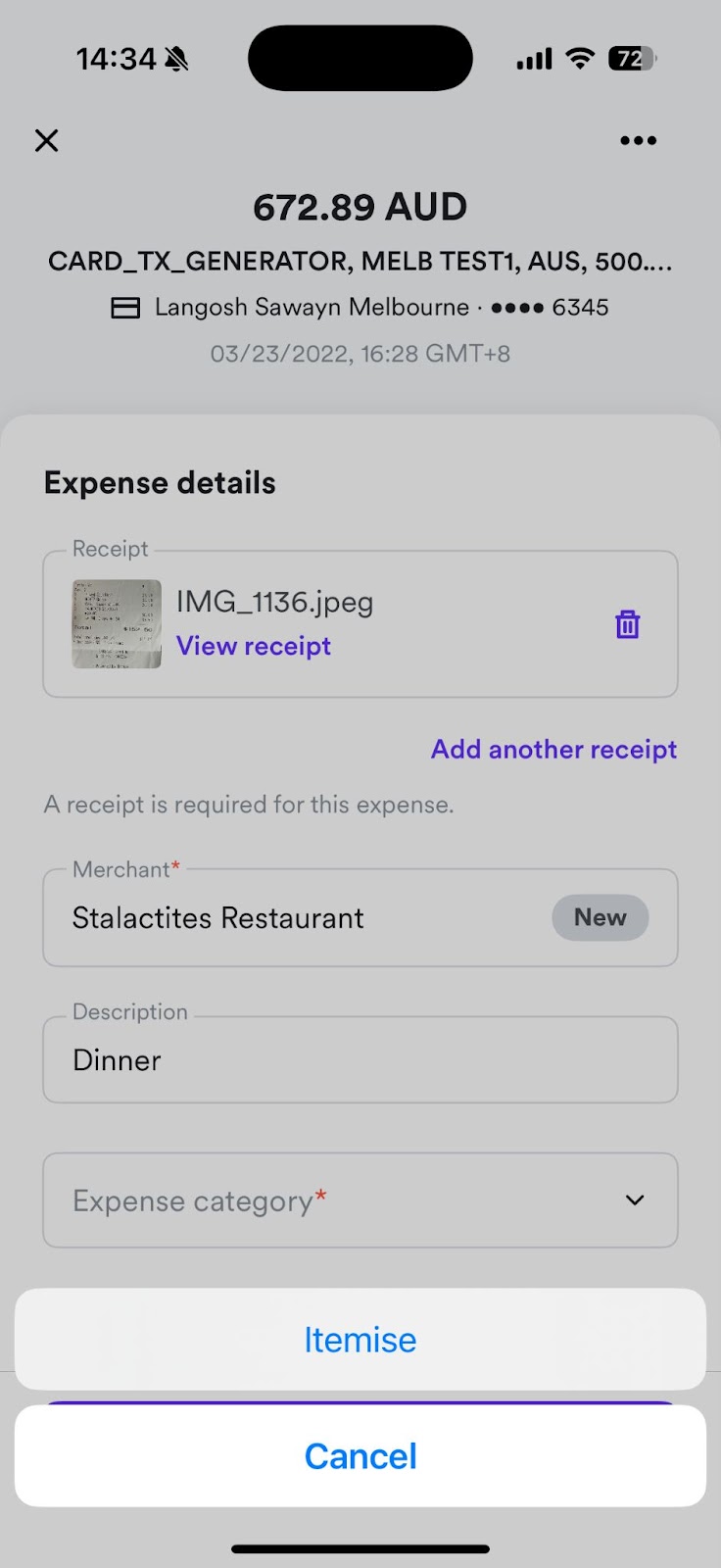Cancel the action sheet
This screenshot has width=721, height=1568.
click(x=360, y=1455)
